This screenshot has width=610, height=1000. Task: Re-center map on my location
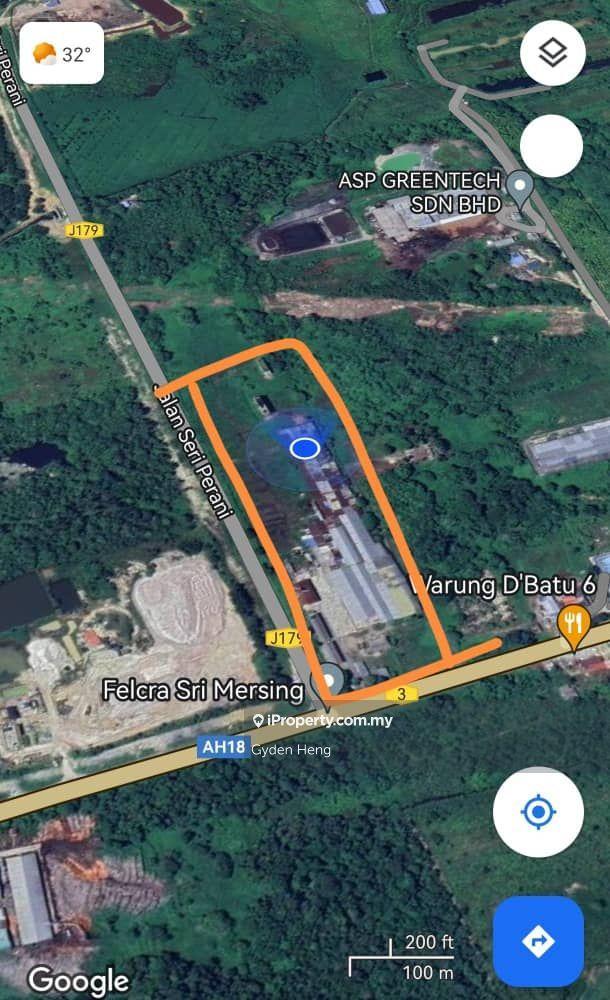[538, 811]
